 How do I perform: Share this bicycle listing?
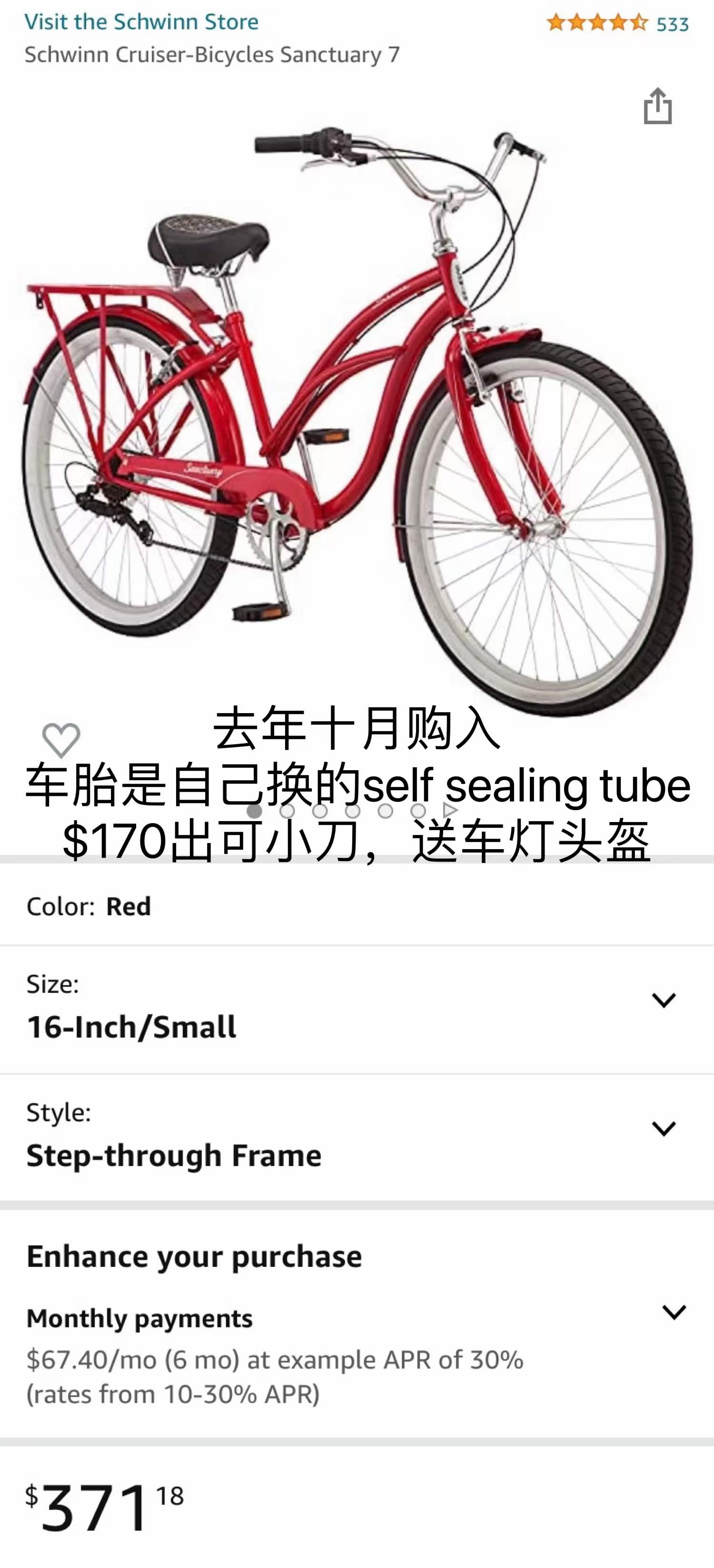657,107
